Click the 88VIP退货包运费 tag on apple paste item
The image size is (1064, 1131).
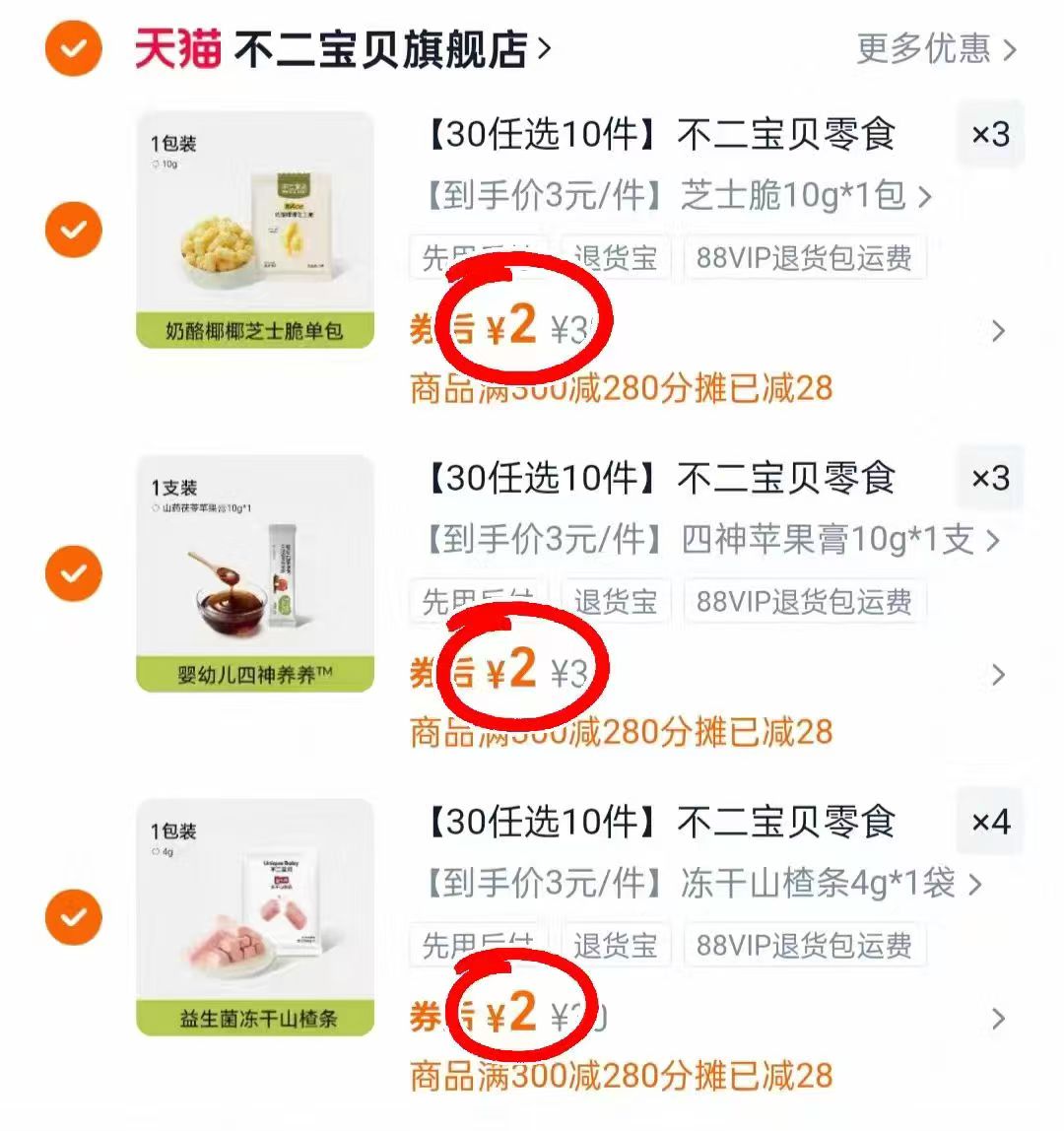point(805,601)
